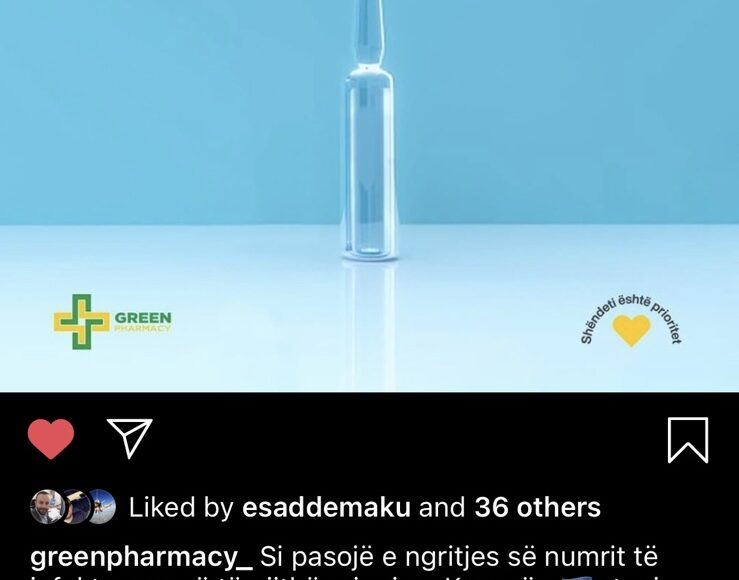Open esaddemaku's profile from likes
The image size is (739, 580).
[326, 508]
